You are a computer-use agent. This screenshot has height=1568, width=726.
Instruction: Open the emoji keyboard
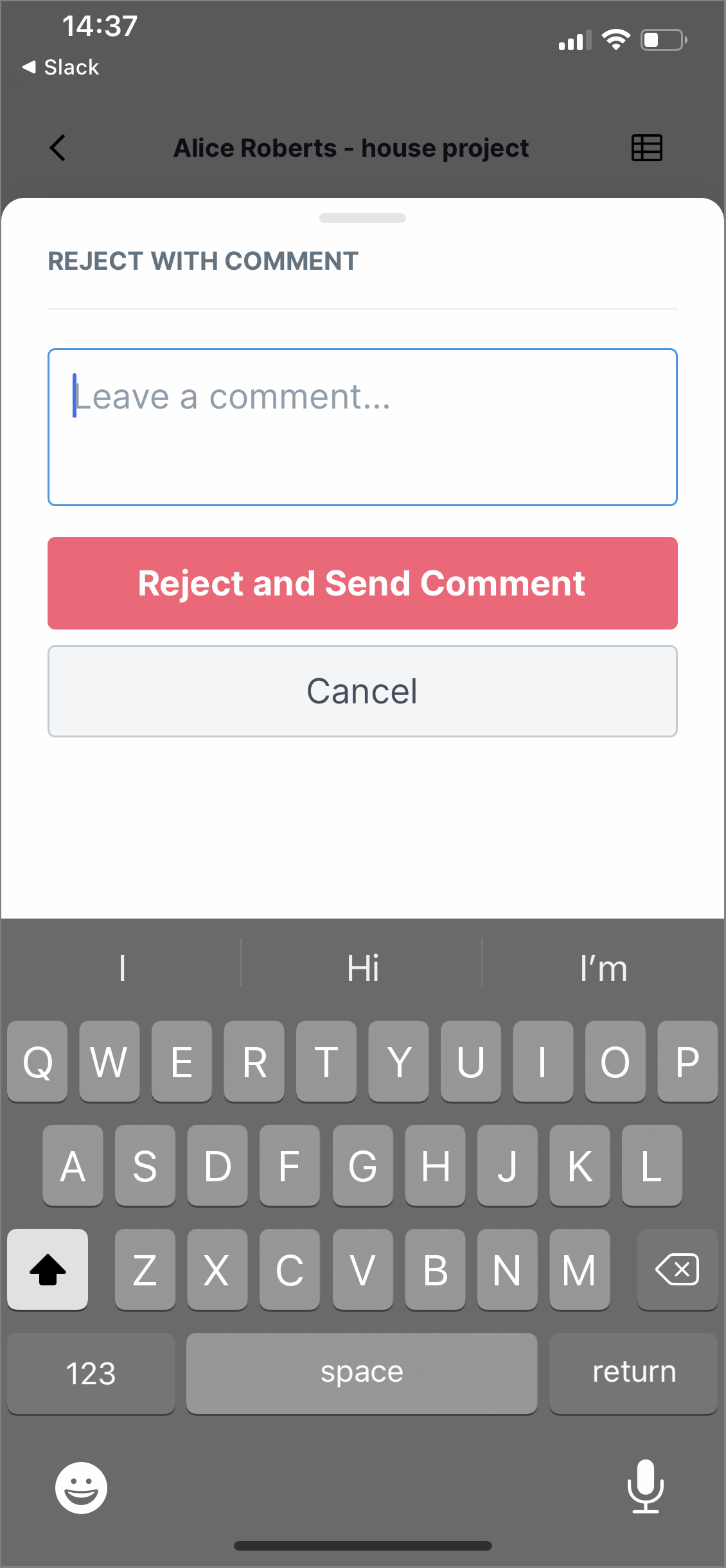[81, 1488]
